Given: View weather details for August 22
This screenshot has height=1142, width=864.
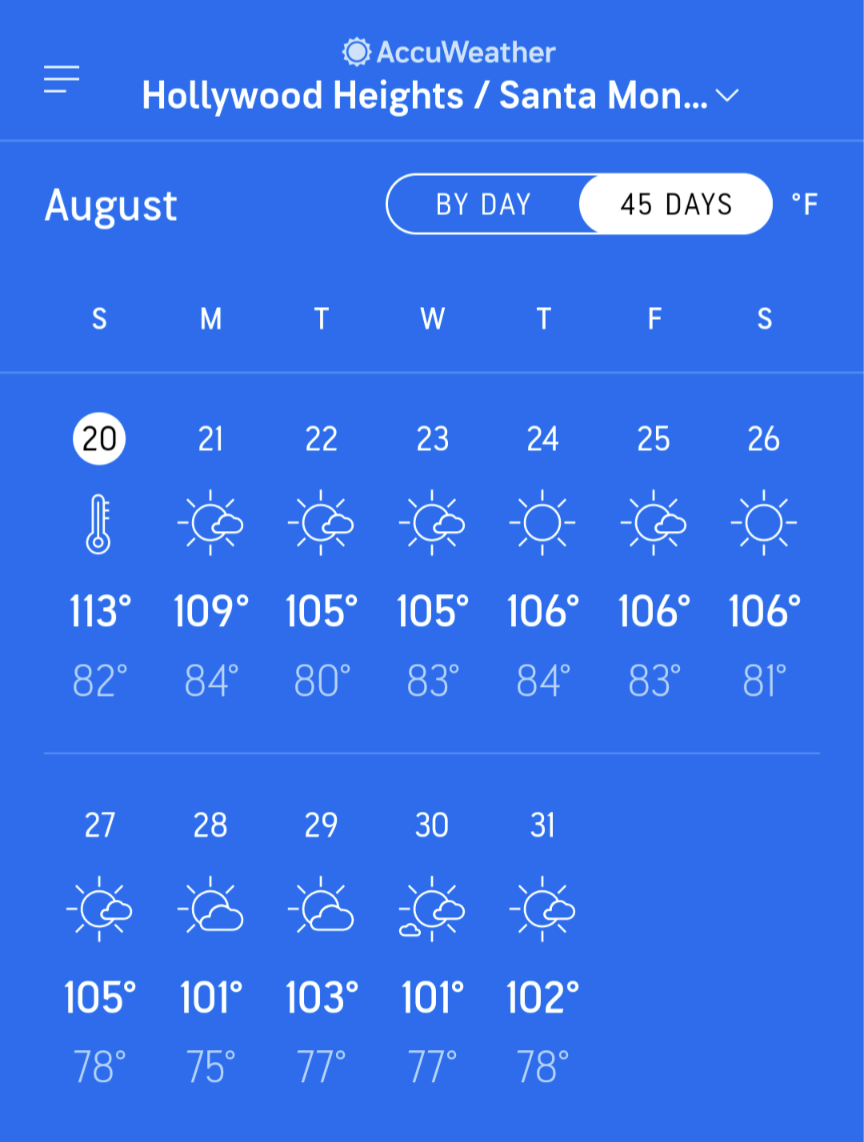Looking at the screenshot, I should tap(321, 560).
